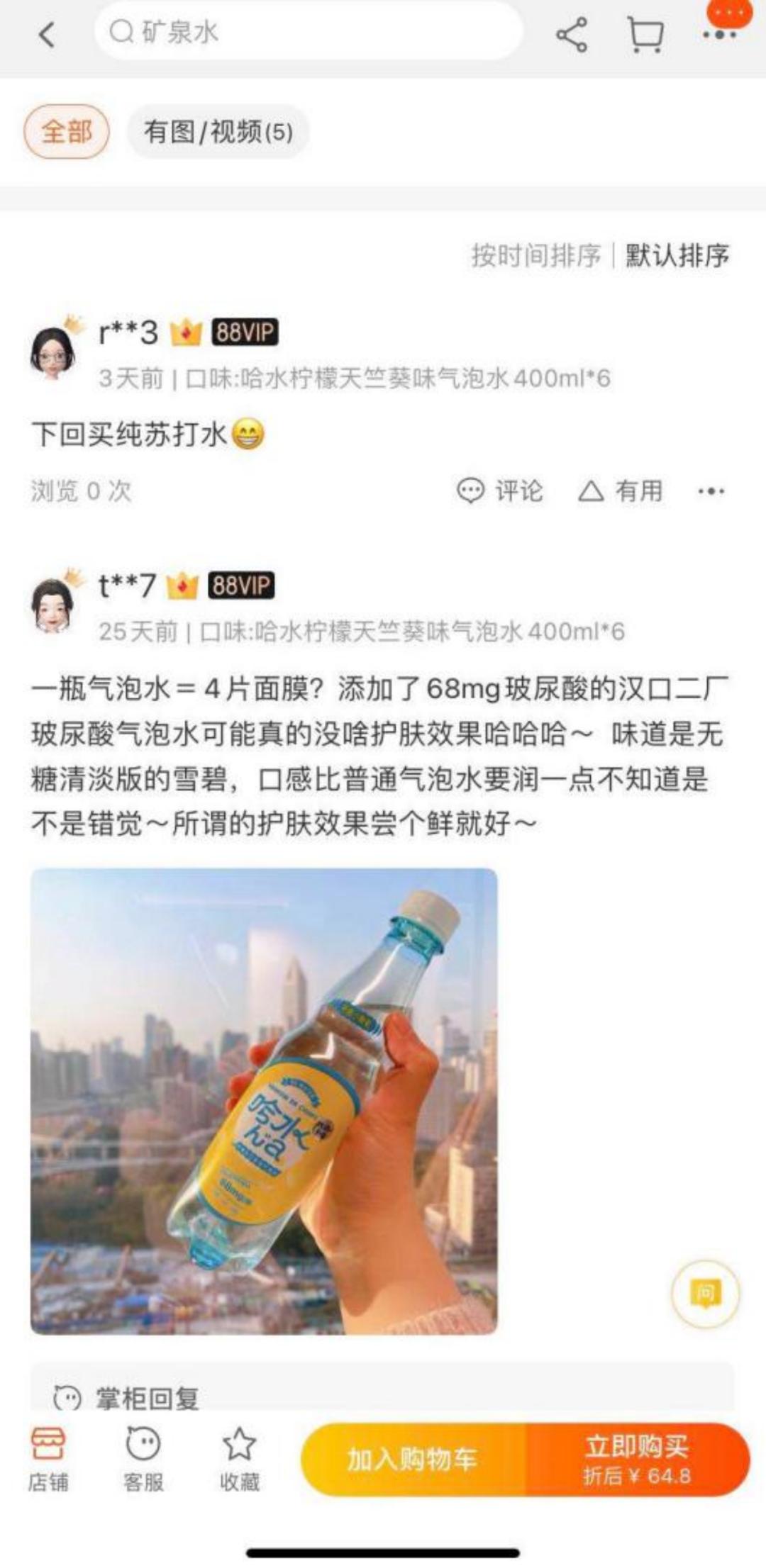
Task: Share this product page
Action: point(572,34)
